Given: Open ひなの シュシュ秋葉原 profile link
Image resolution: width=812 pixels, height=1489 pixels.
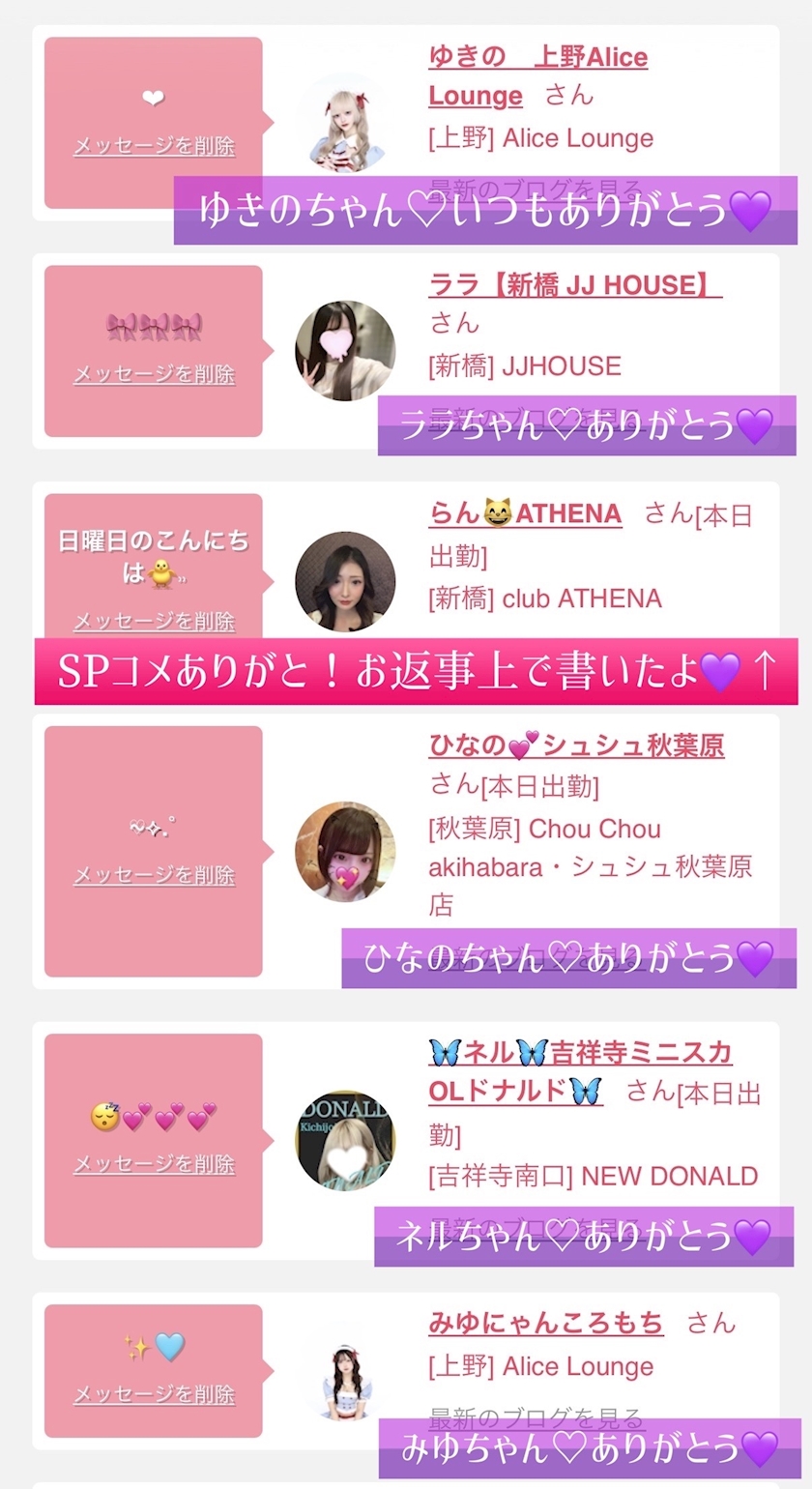Looking at the screenshot, I should 576,744.
